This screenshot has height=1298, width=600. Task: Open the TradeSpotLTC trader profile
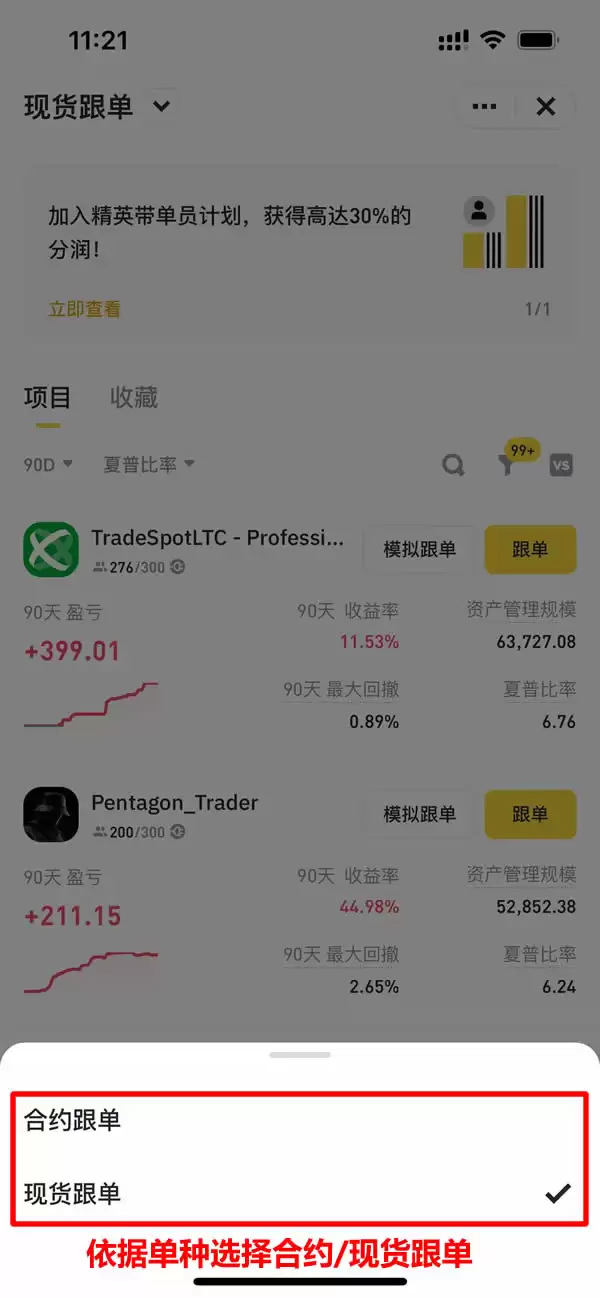pyautogui.click(x=216, y=539)
